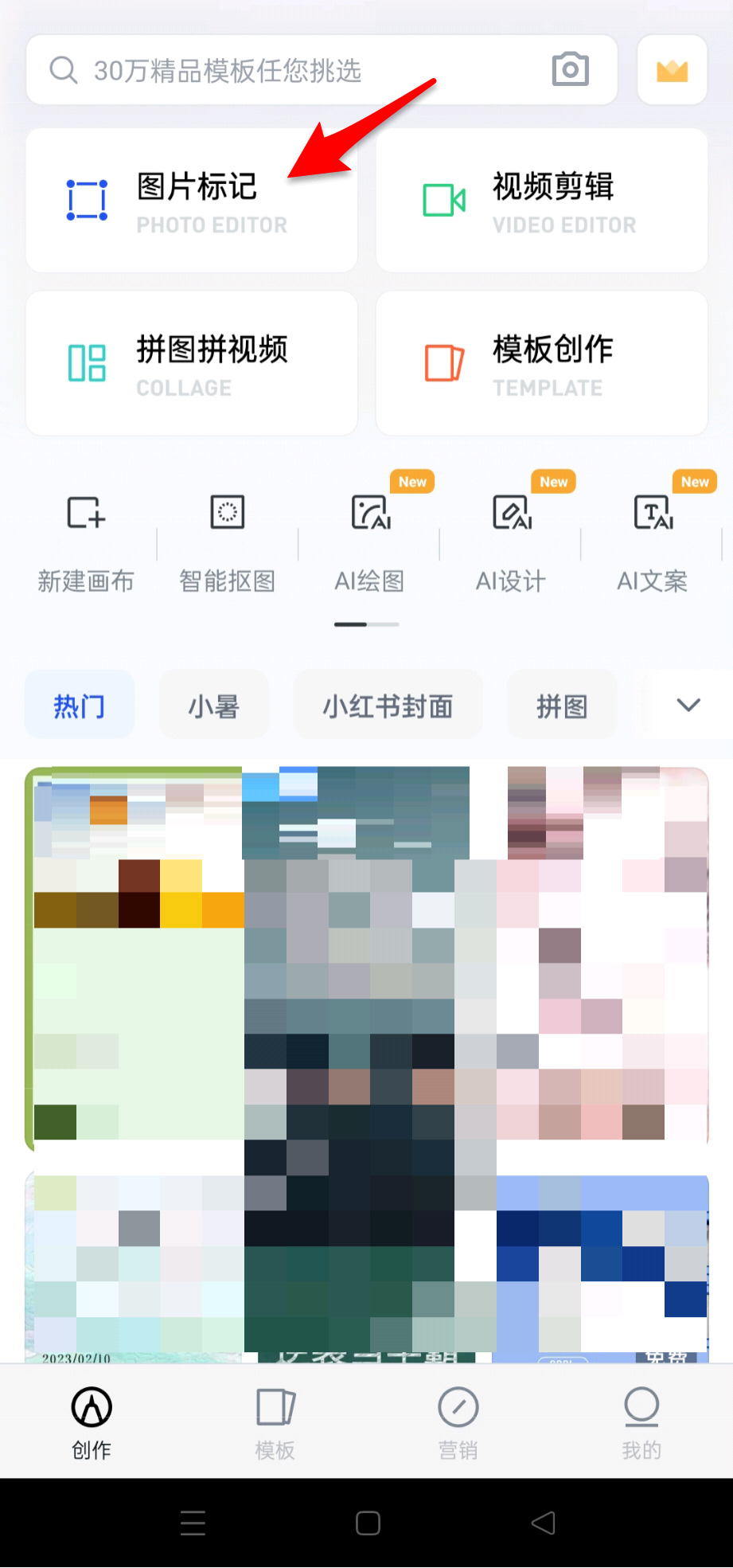Create a new canvas with 新建画布
Image resolution: width=733 pixels, height=1568 pixels.
point(86,542)
